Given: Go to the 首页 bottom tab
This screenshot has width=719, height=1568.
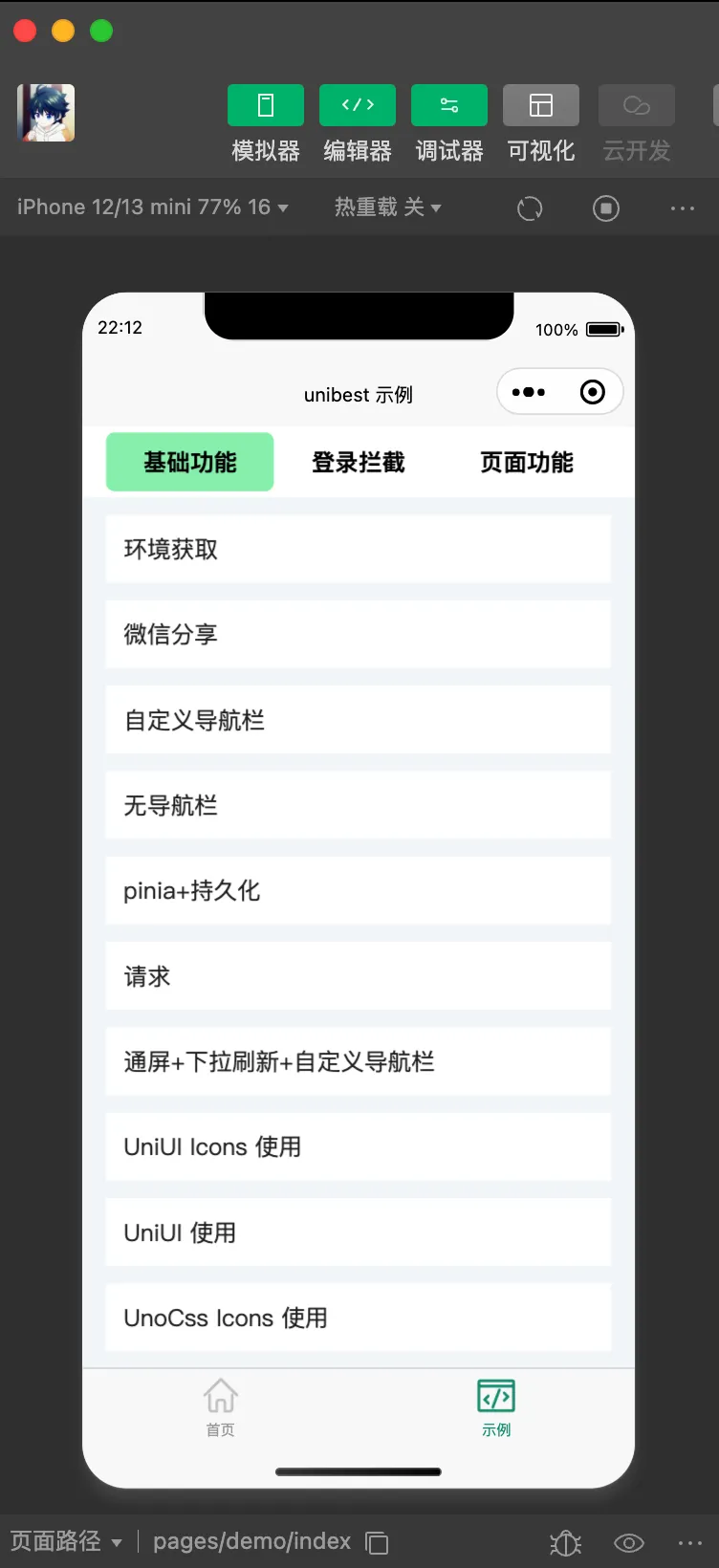Looking at the screenshot, I should click(x=220, y=1407).
